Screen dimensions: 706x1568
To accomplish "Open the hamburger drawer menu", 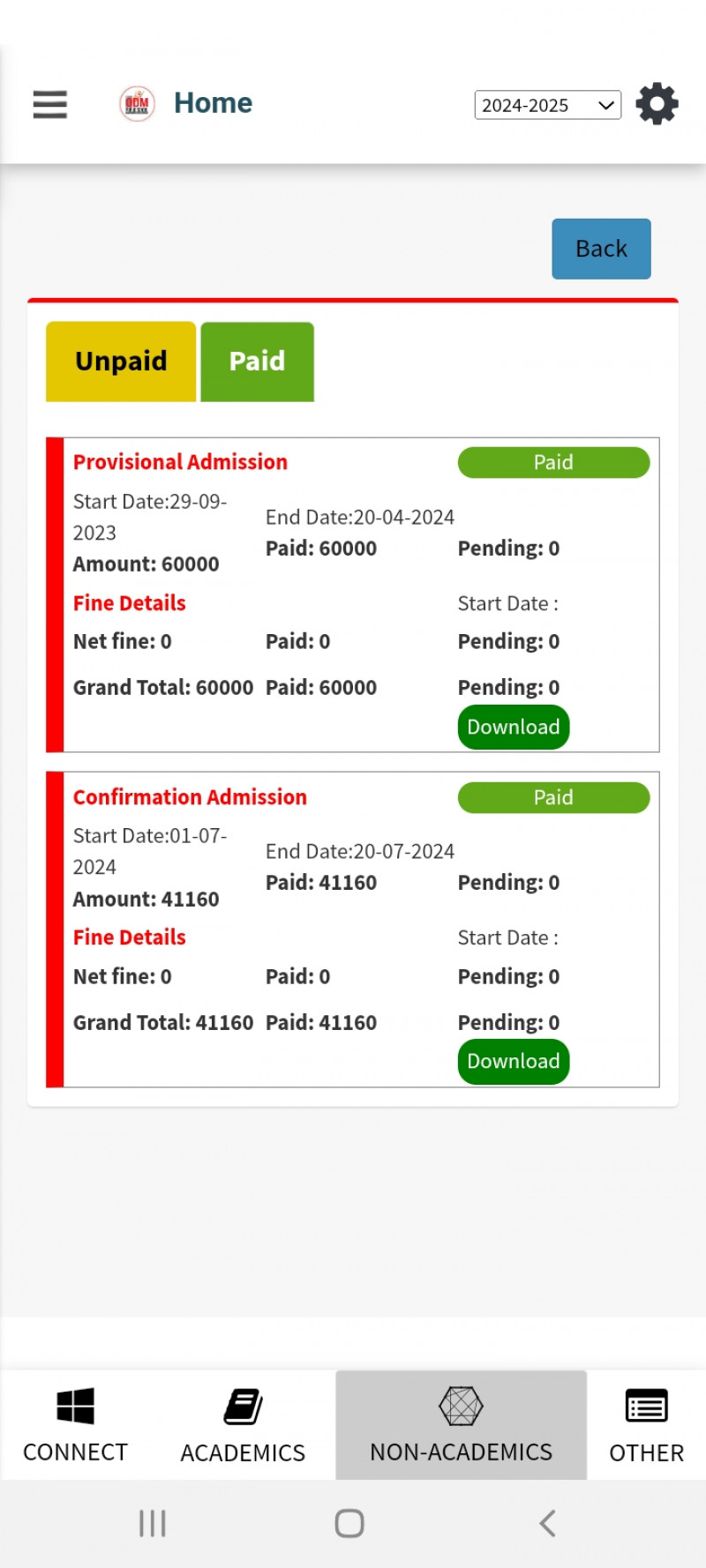I will coord(49,104).
